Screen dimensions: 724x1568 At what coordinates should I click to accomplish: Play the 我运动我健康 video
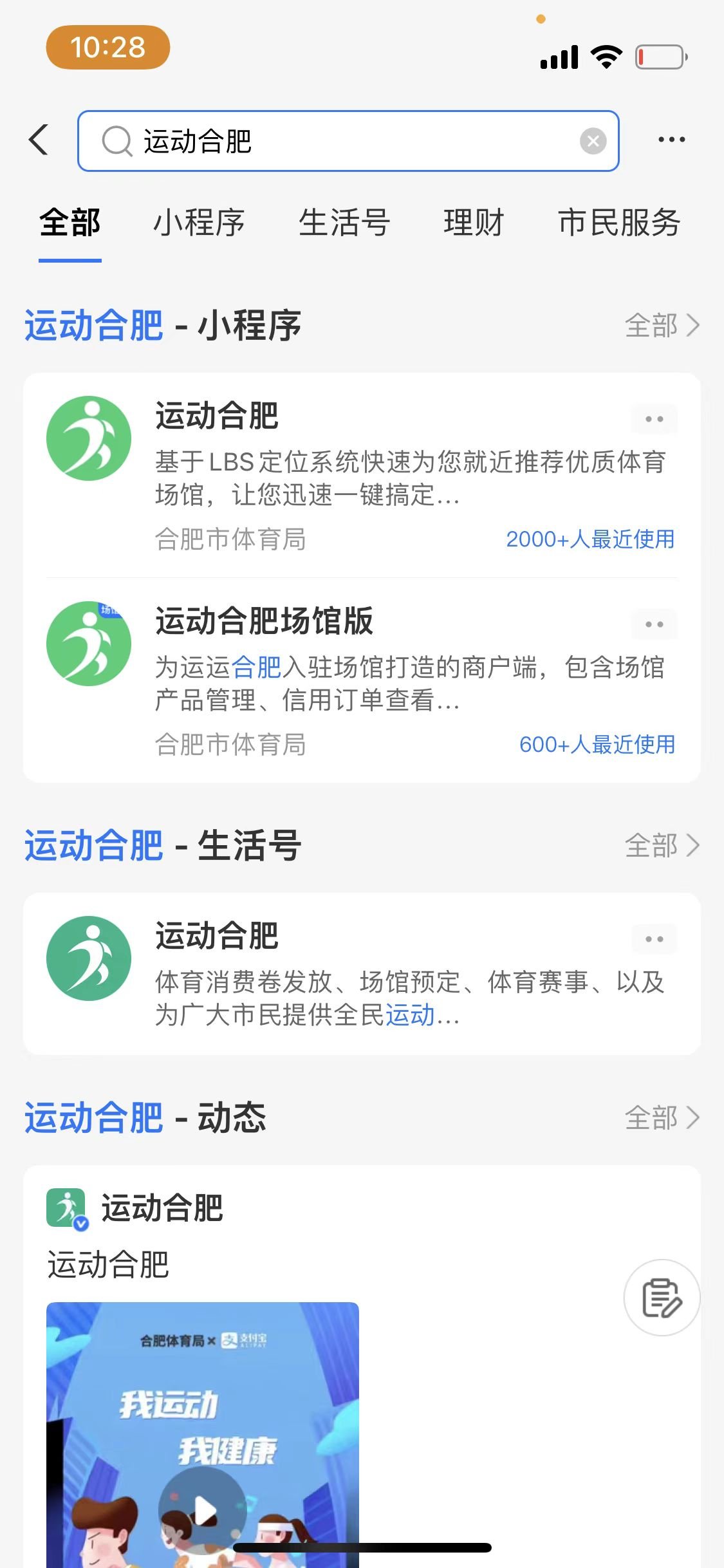click(x=203, y=1510)
